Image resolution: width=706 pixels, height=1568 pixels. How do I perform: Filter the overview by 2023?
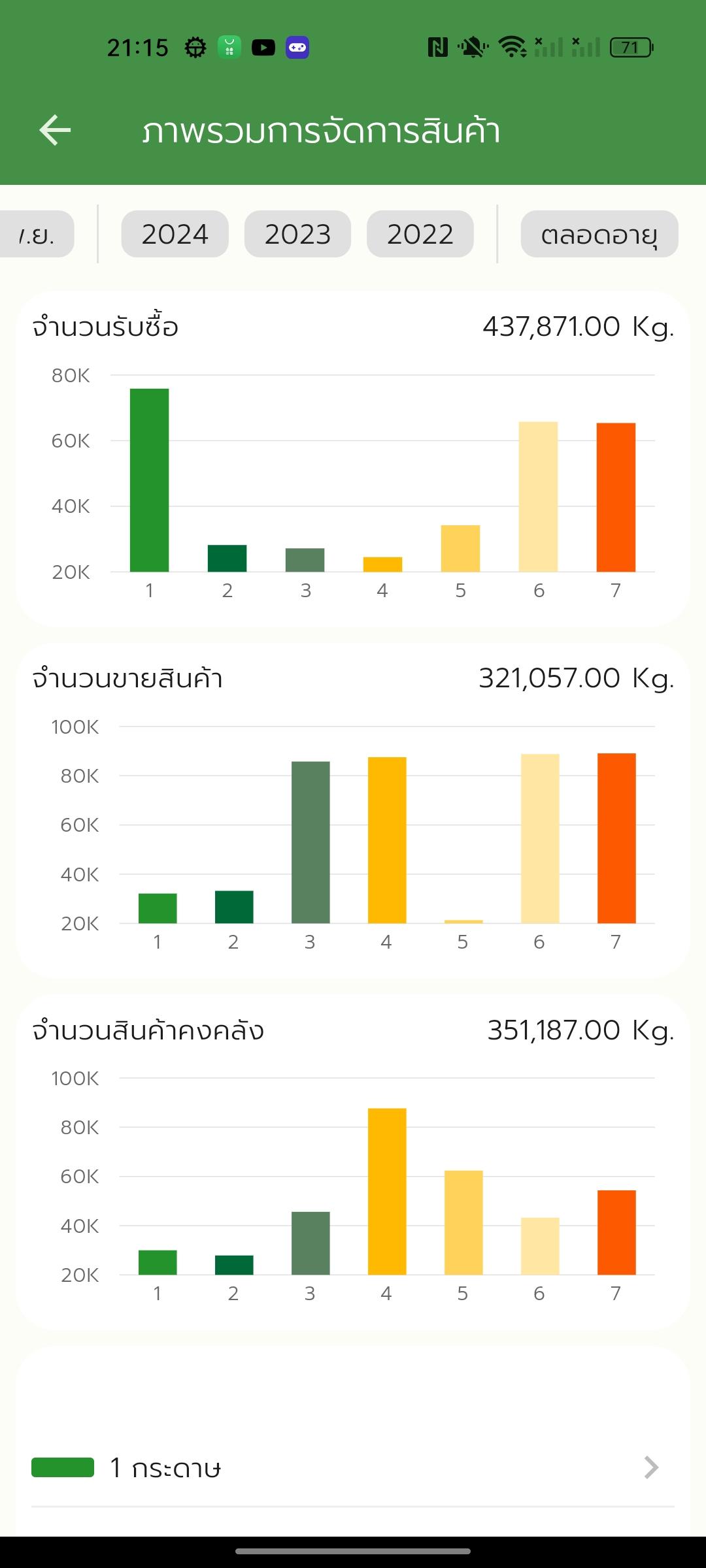click(x=297, y=234)
